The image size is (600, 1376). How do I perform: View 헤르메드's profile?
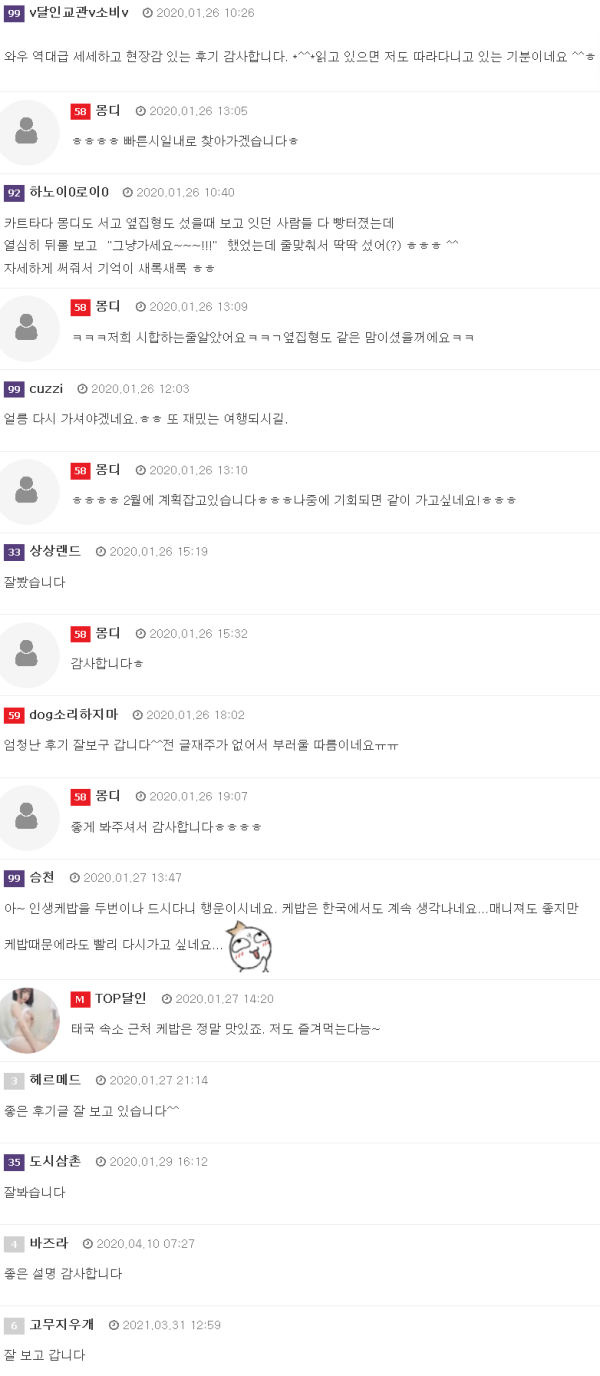click(x=55, y=1080)
